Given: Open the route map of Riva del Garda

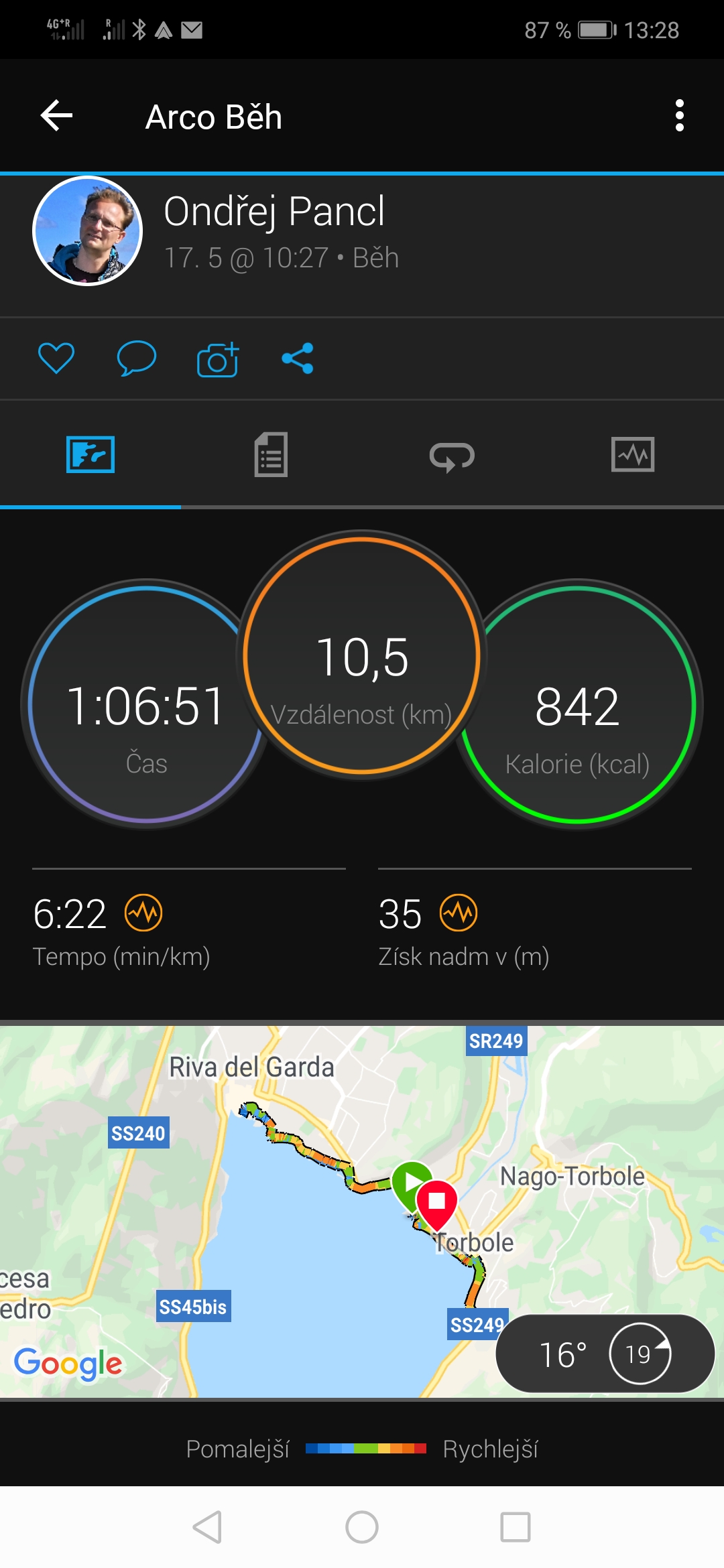Looking at the screenshot, I should click(x=362, y=1210).
